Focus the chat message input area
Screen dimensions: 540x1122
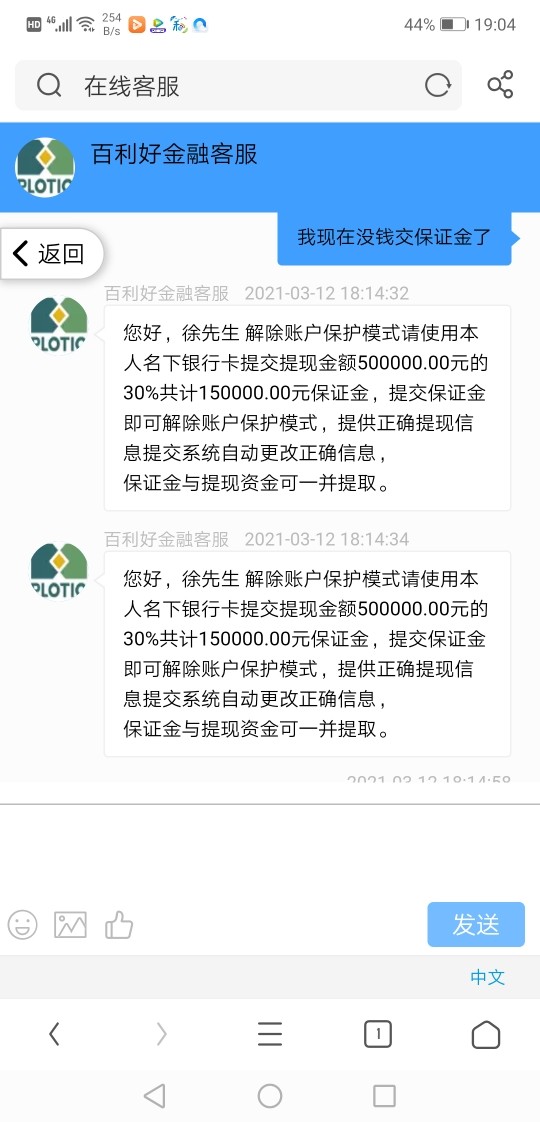tap(270, 850)
